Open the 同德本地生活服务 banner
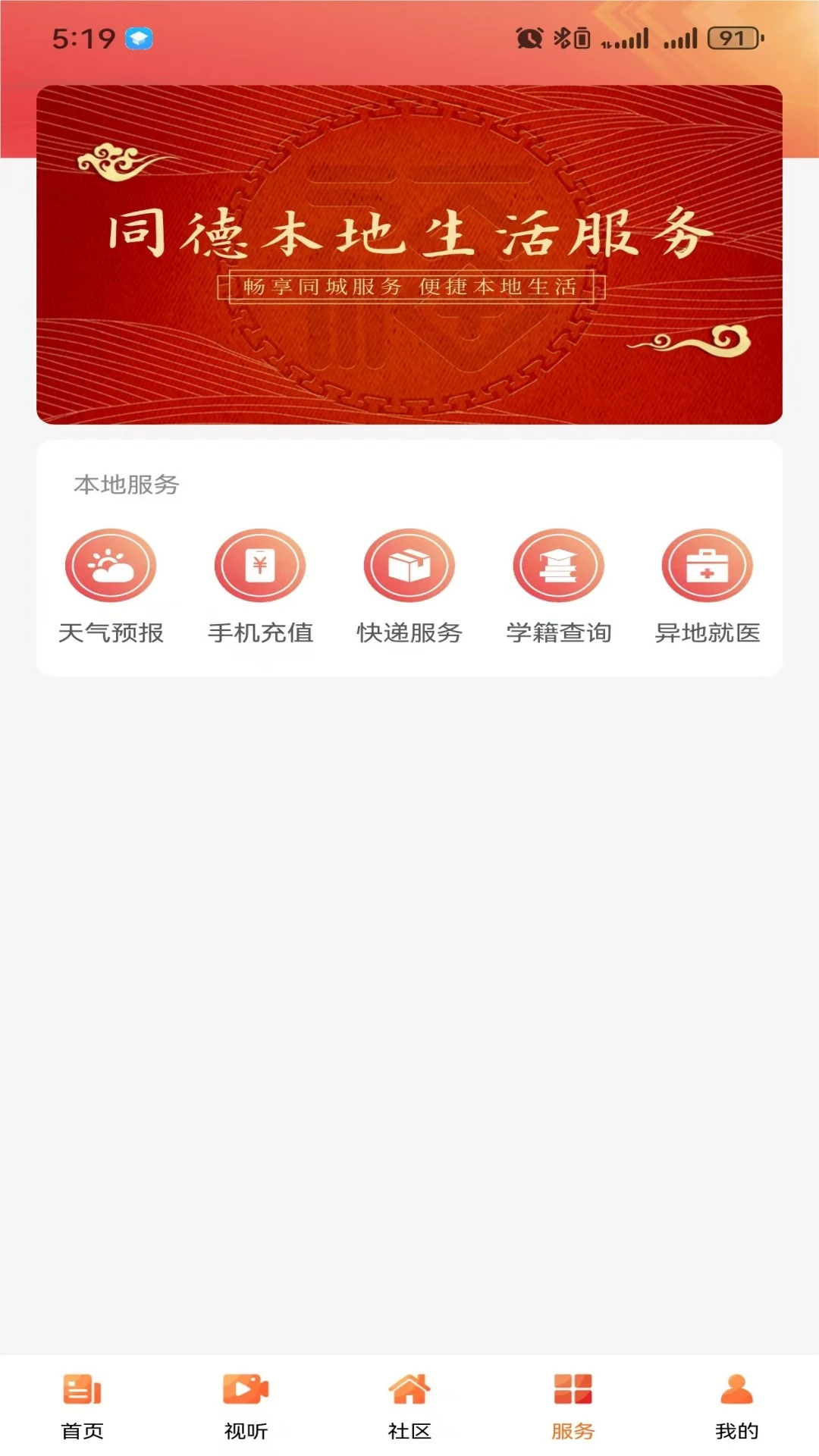819x1456 pixels. 409,254
